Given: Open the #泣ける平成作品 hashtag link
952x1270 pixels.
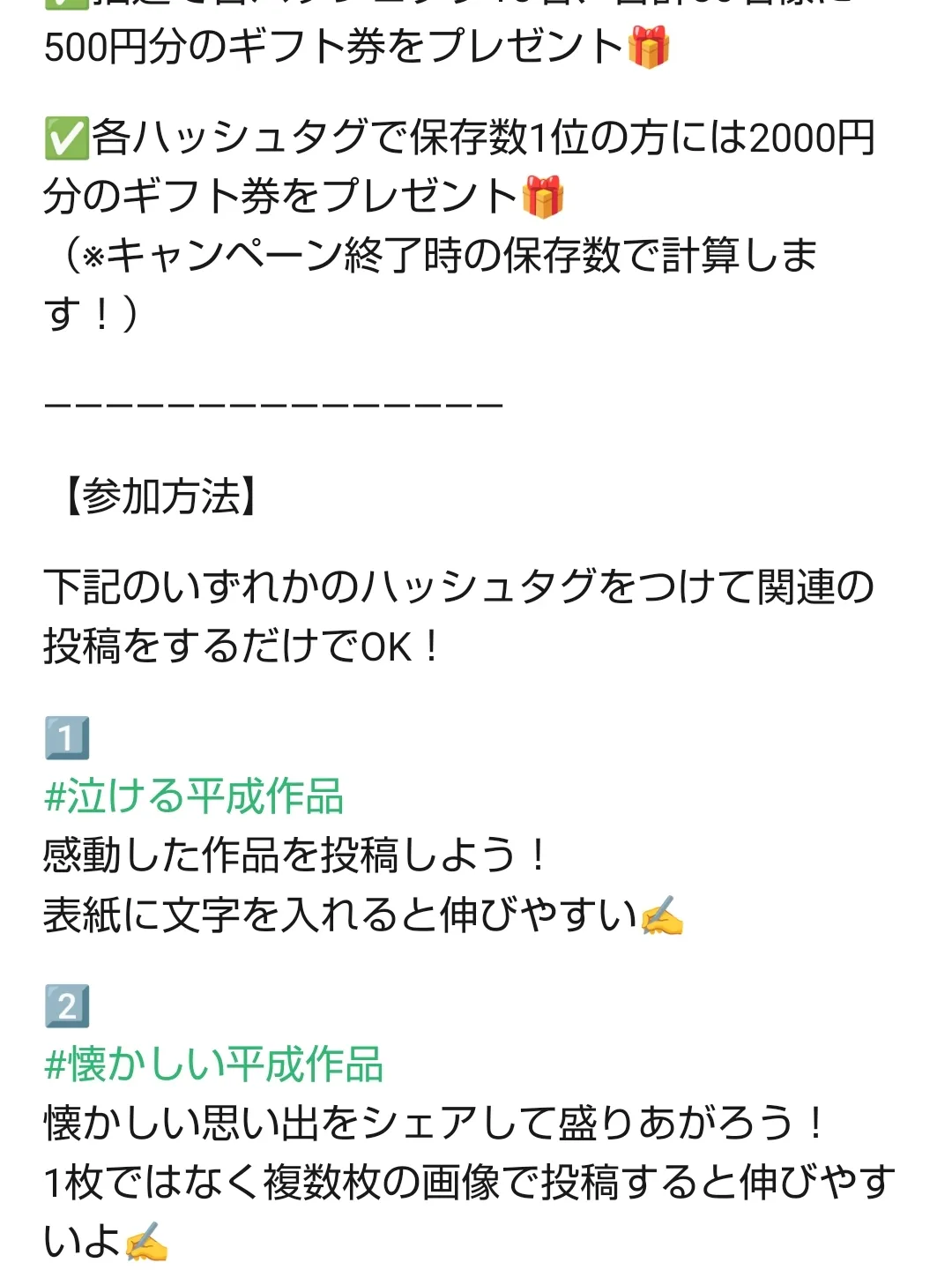Looking at the screenshot, I should [x=194, y=796].
